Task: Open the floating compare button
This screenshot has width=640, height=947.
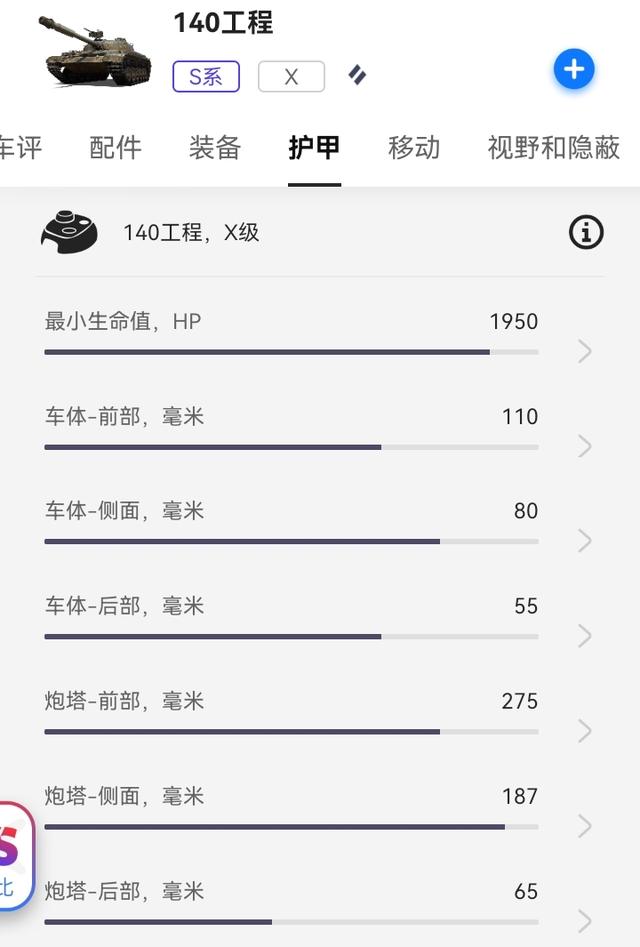Action: pos(12,855)
